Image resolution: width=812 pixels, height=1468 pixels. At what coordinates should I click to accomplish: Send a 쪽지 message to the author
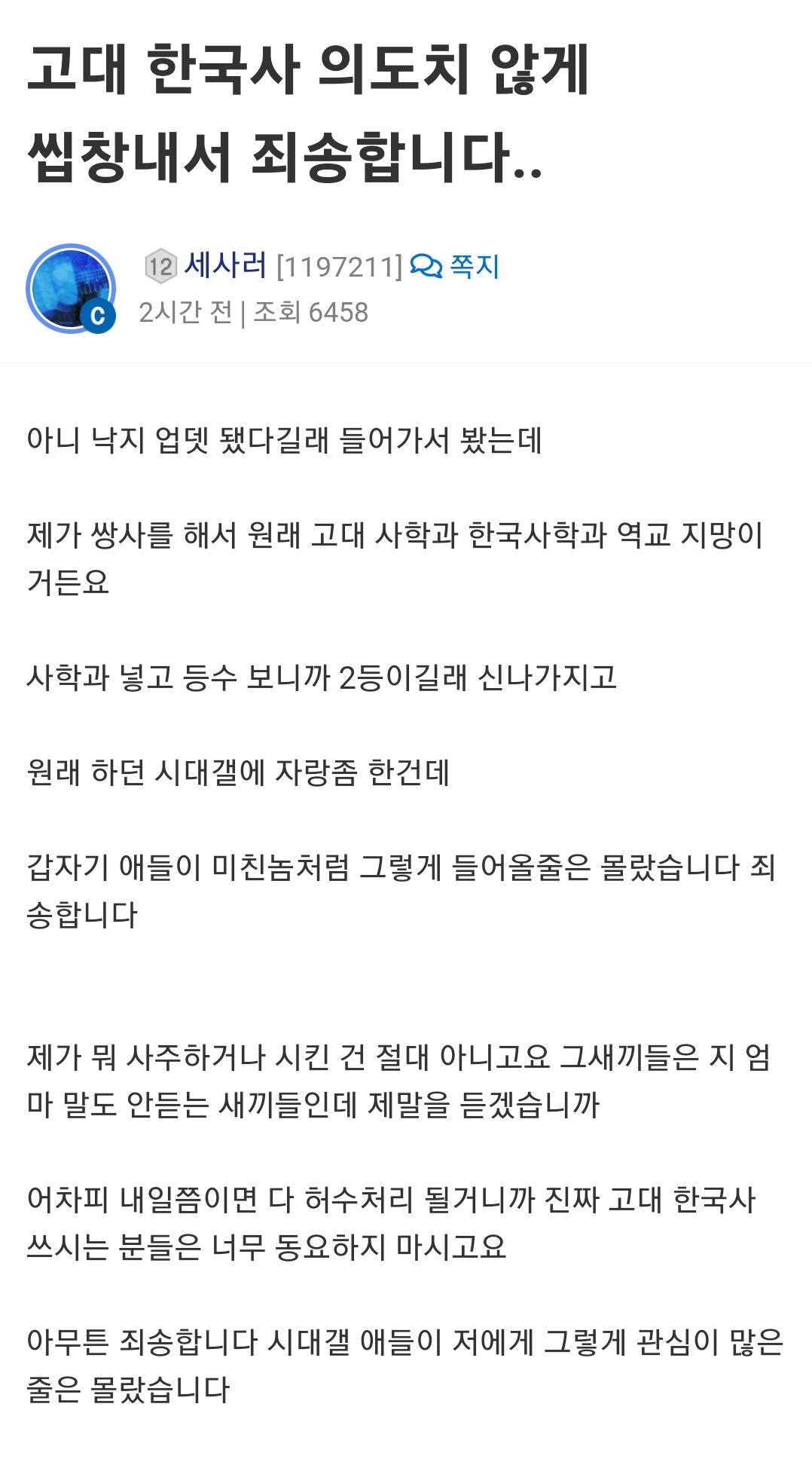pos(456,266)
